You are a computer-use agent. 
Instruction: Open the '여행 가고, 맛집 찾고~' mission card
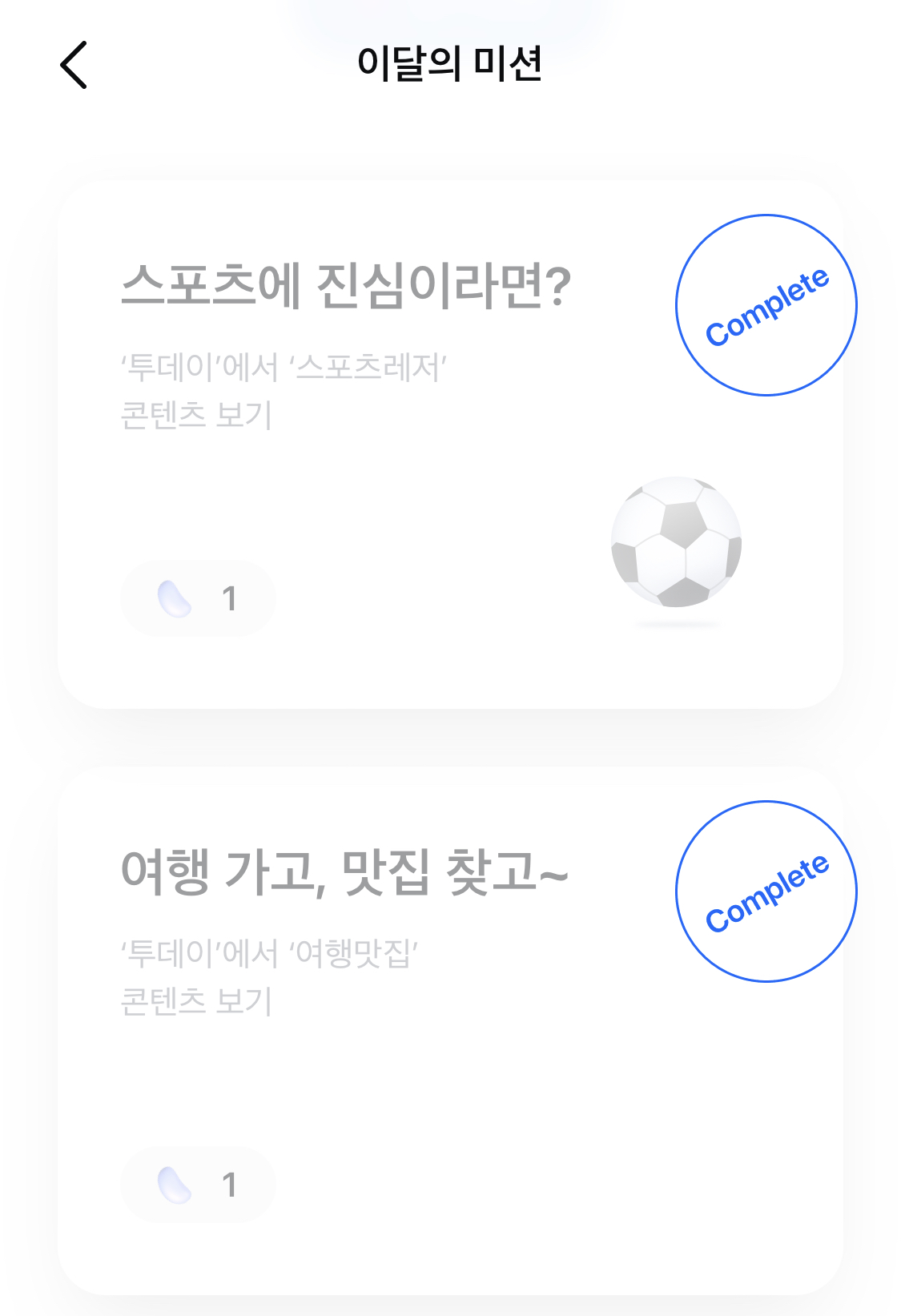(x=450, y=1031)
